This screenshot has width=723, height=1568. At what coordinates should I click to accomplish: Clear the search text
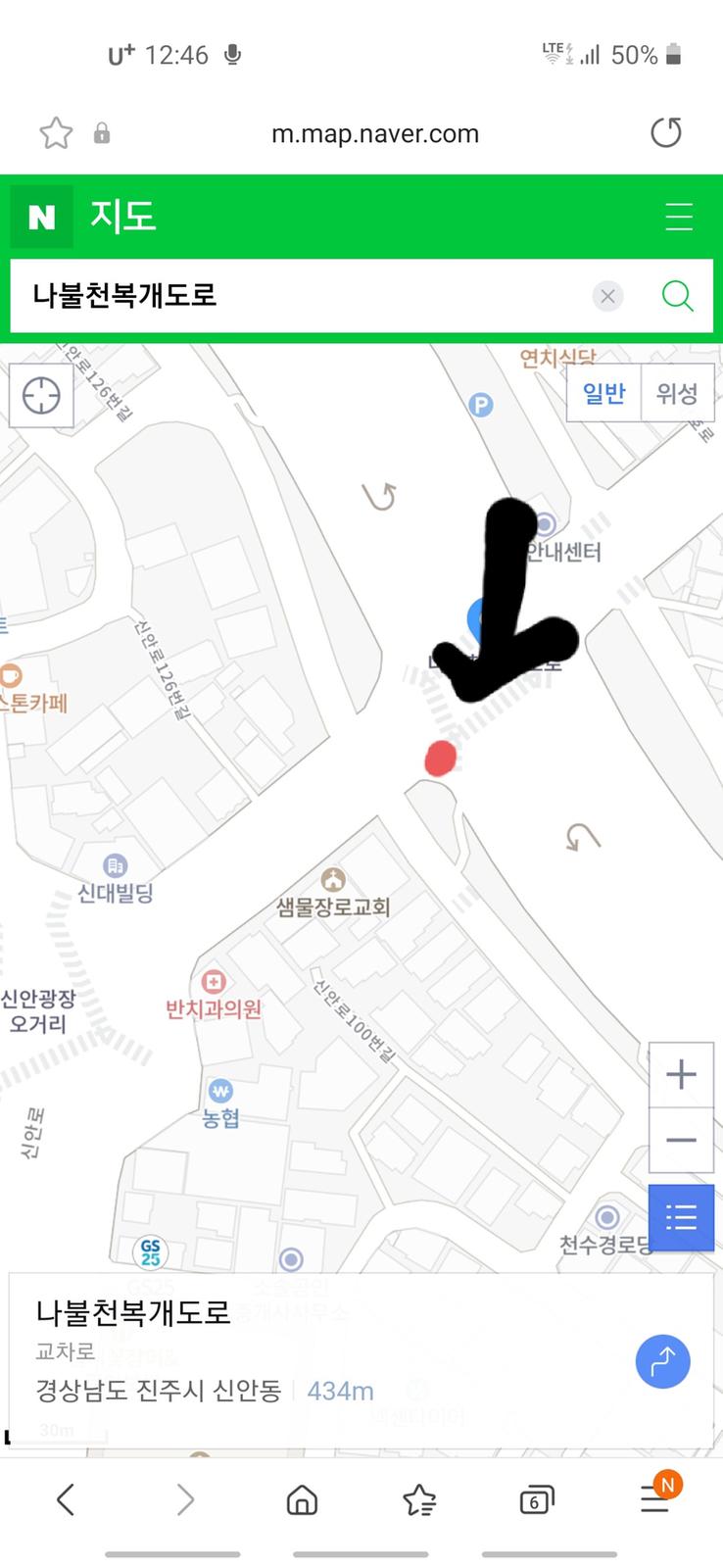pyautogui.click(x=608, y=296)
